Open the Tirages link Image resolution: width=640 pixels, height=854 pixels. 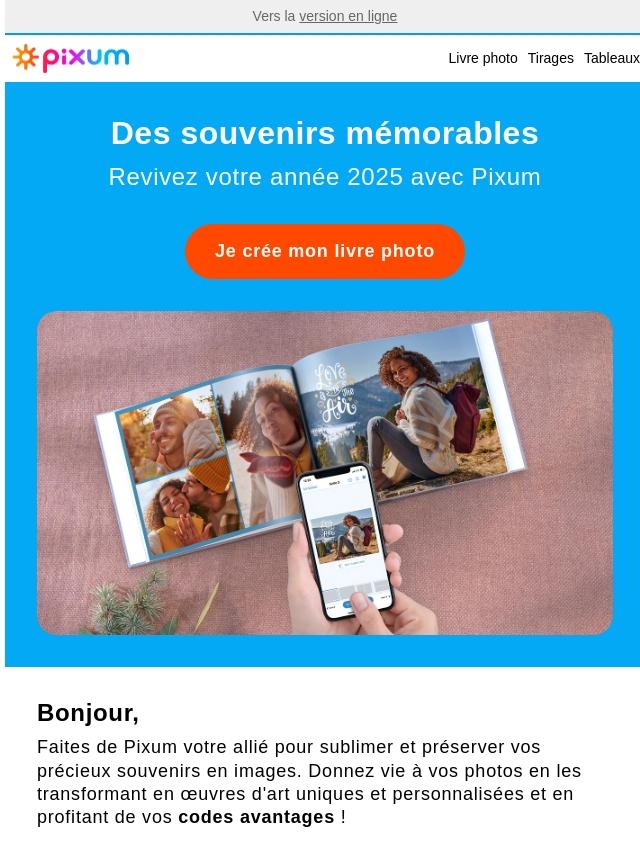coord(550,58)
